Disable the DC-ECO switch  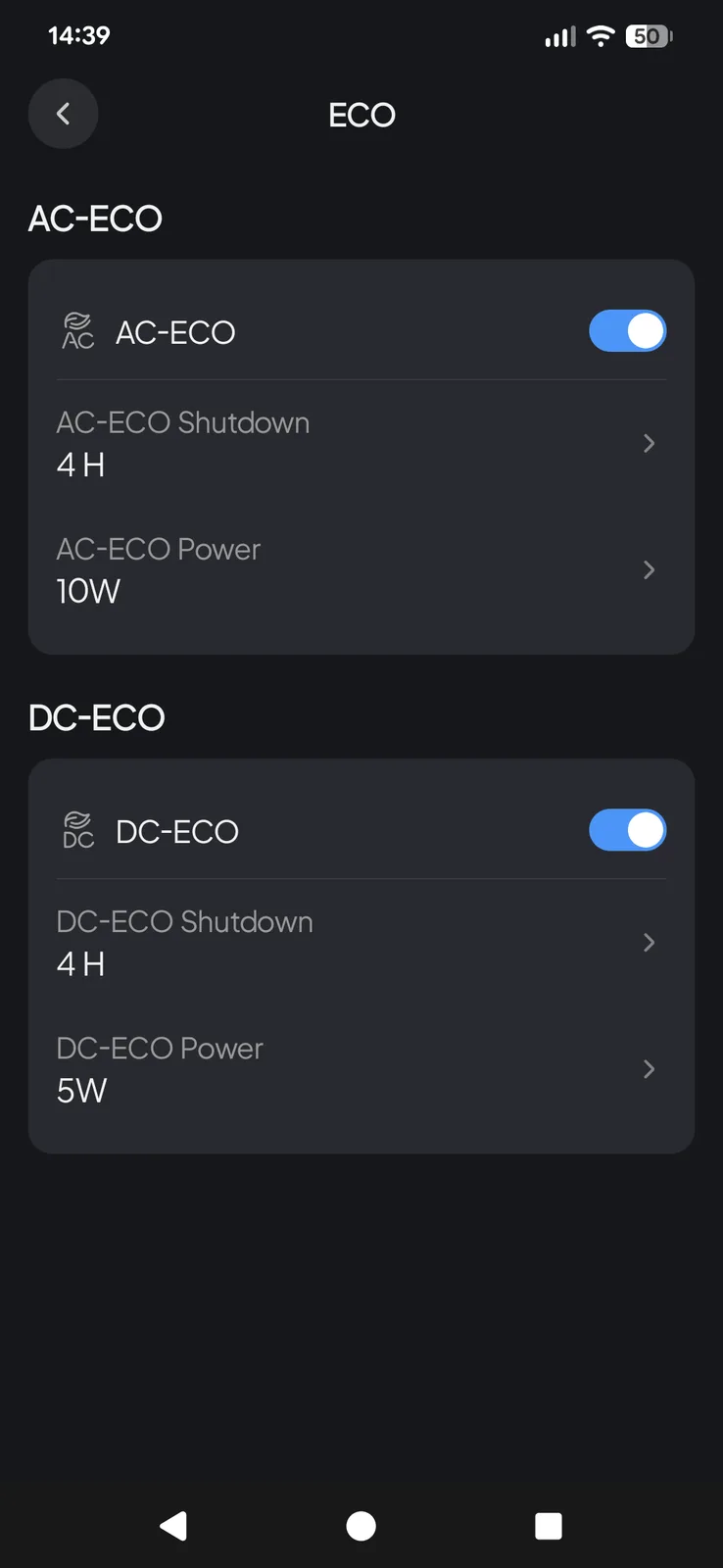(627, 830)
